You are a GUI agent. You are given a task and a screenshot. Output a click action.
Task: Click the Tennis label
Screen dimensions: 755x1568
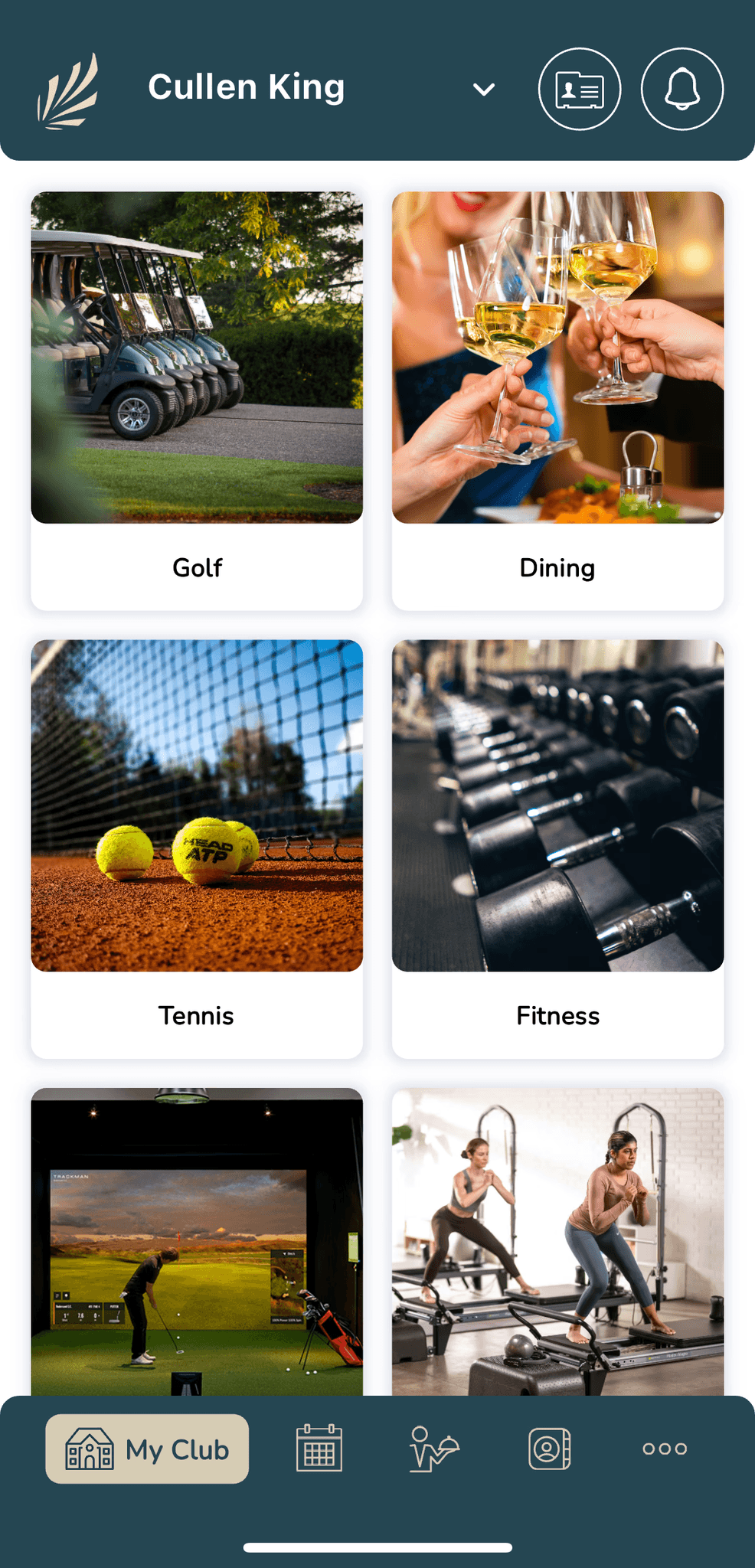click(196, 1016)
